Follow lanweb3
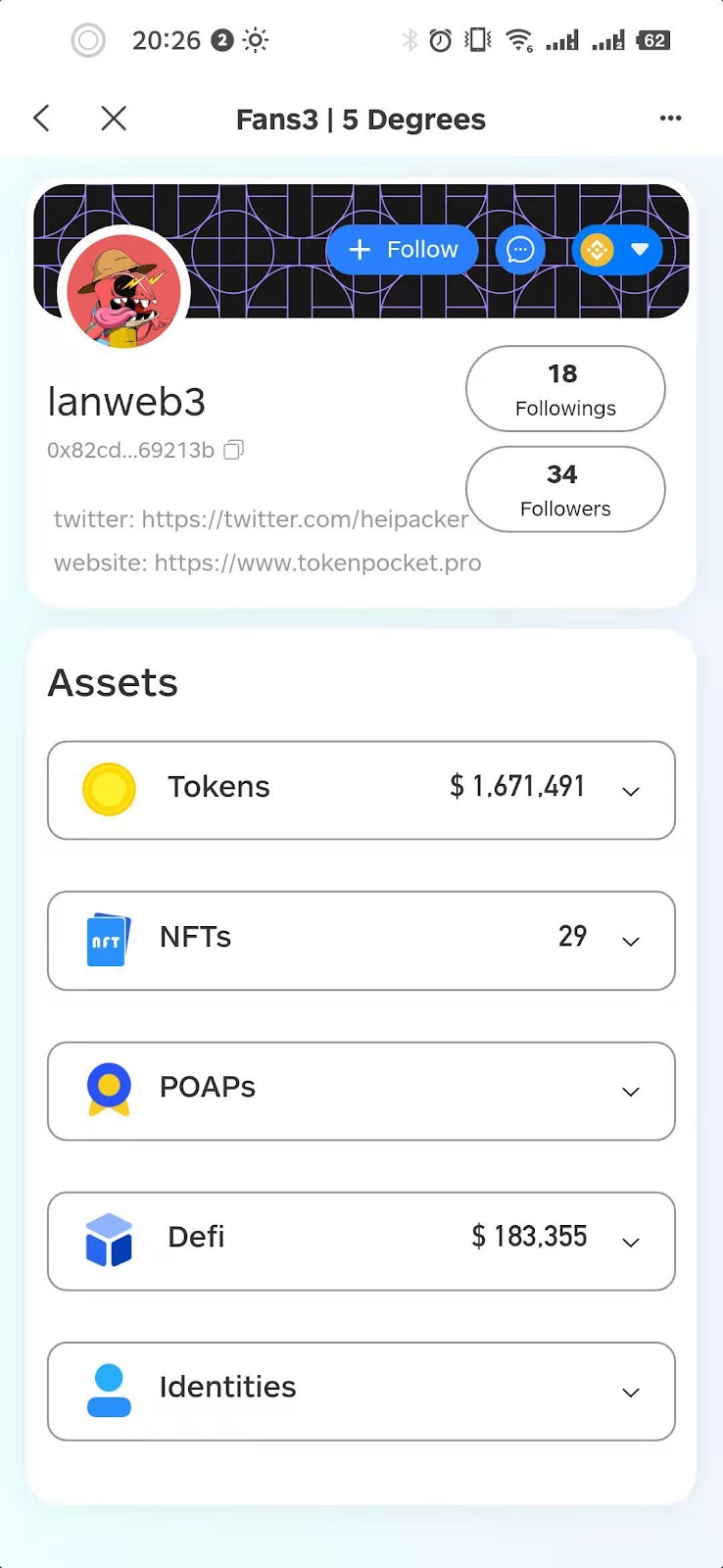723x1568 pixels. pyautogui.click(x=403, y=250)
